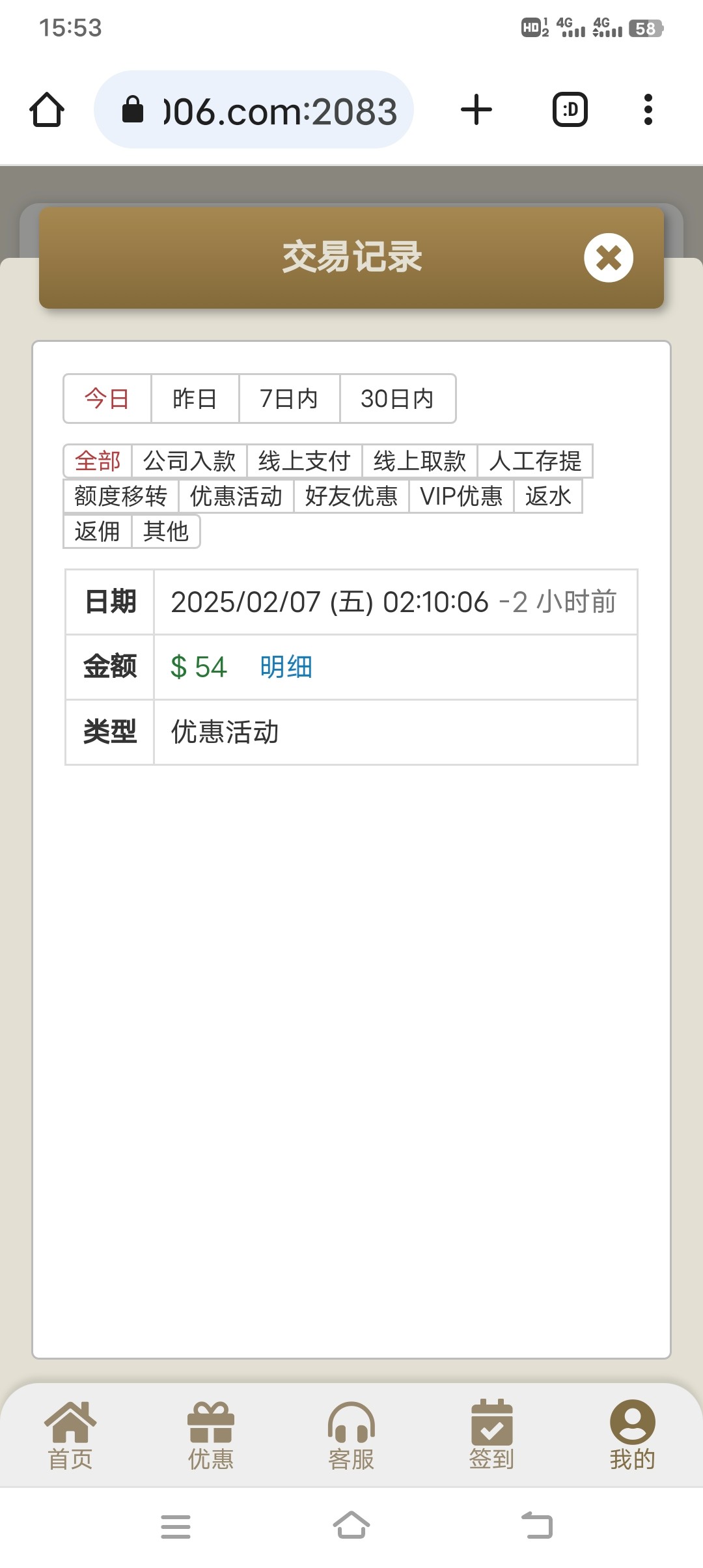Select the 人工存提 category

click(x=534, y=461)
